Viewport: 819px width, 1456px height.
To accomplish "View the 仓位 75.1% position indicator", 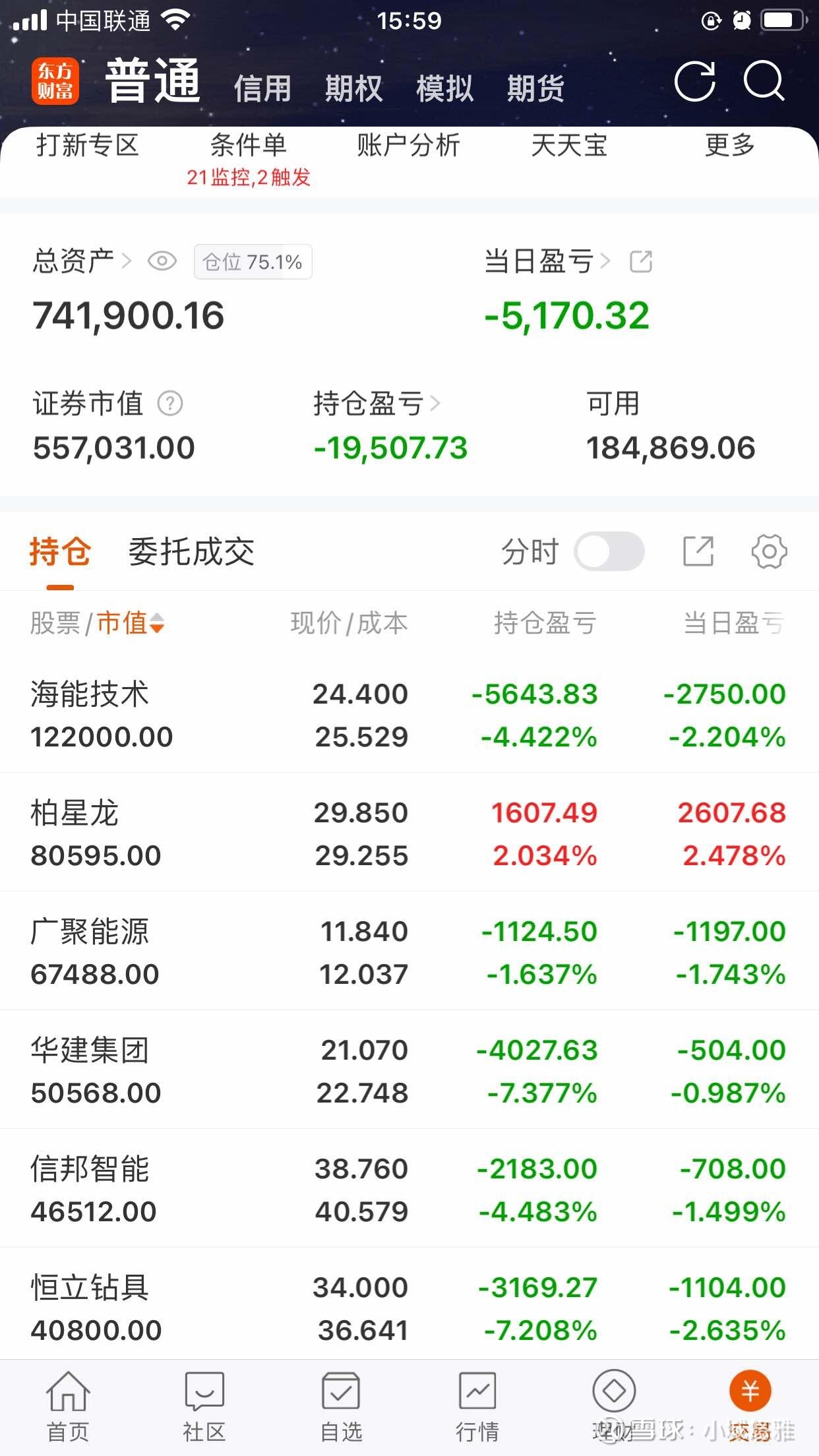I will [x=253, y=261].
